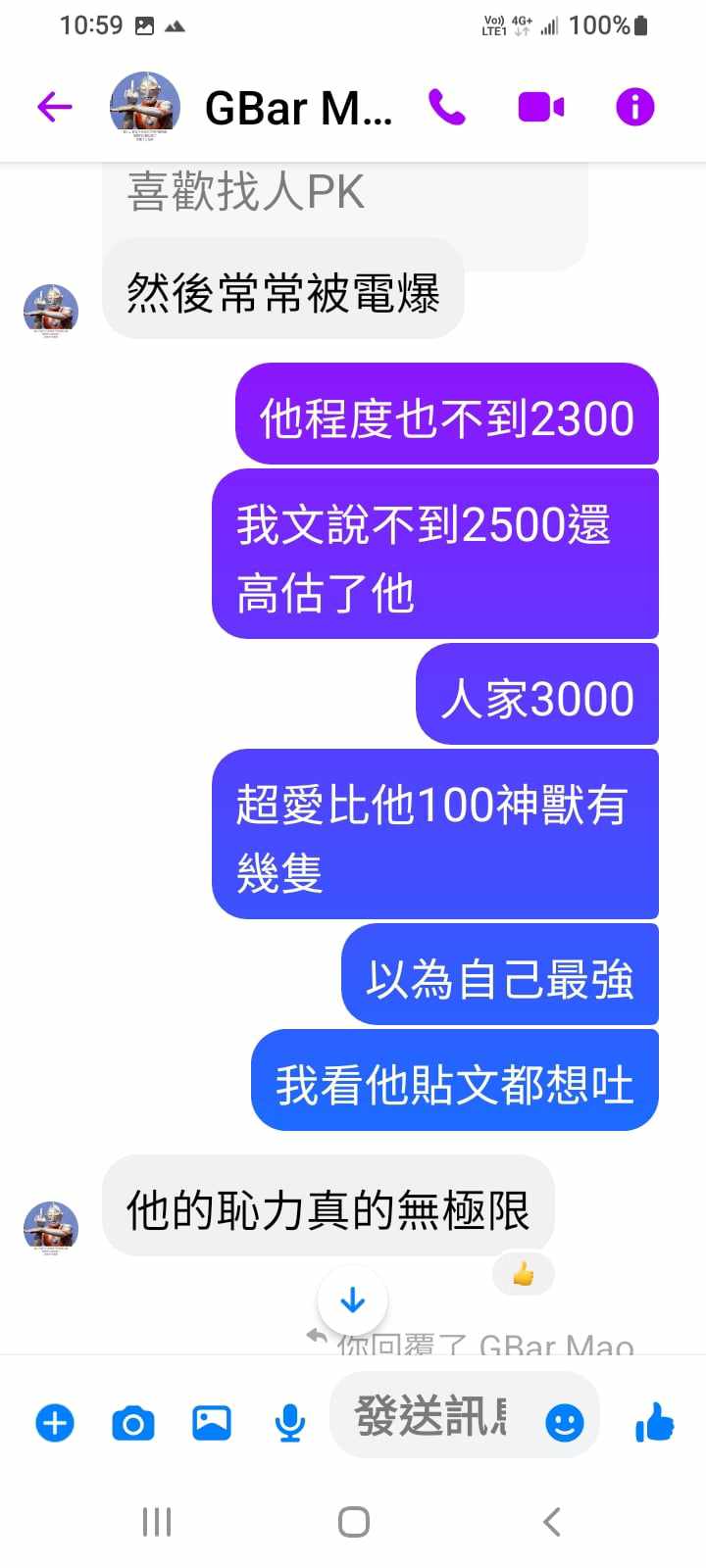This screenshot has height=1568, width=706.
Task: Open recent apps from navigation bar
Action: click(157, 1522)
